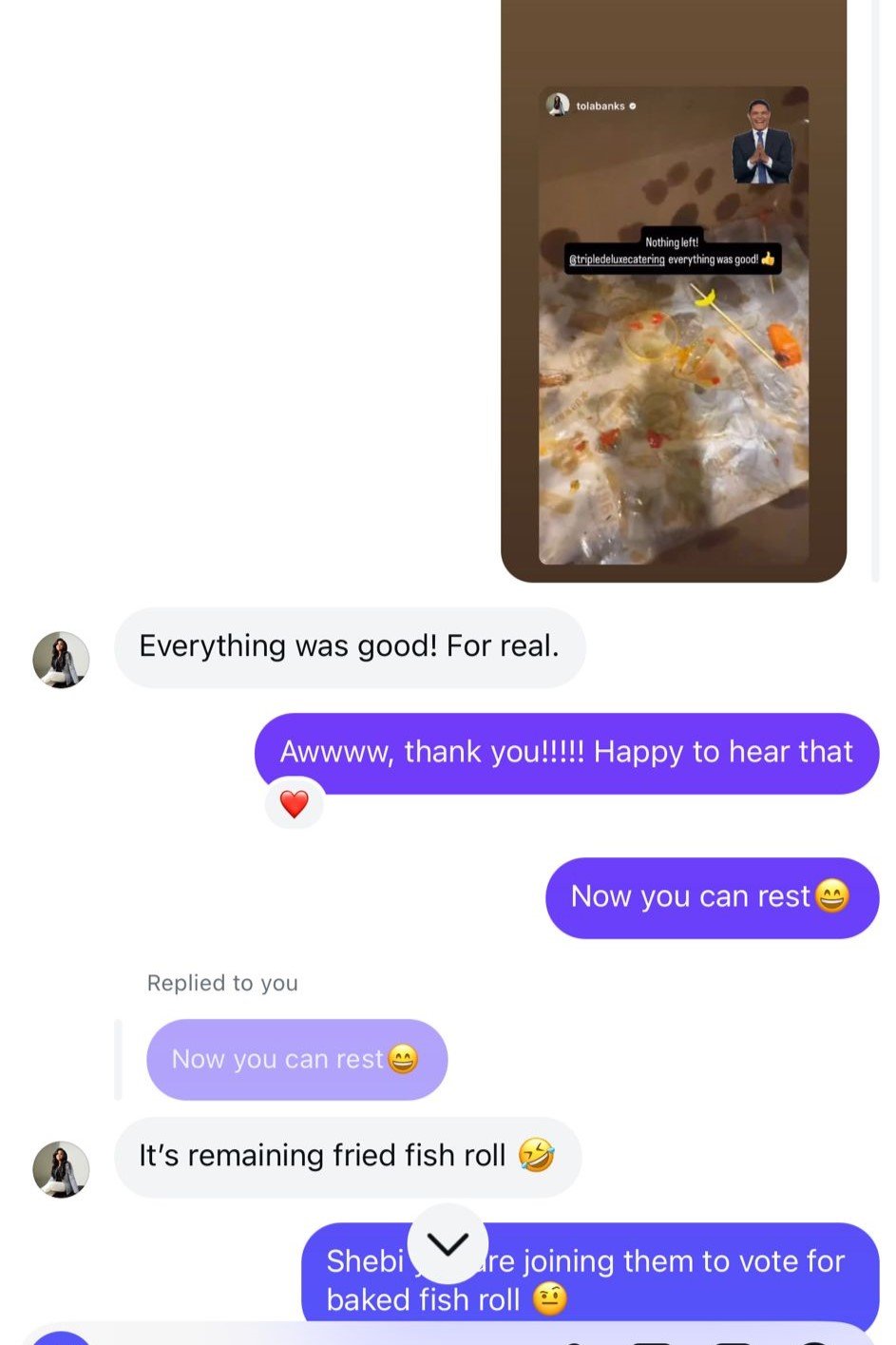Open profile picture beside fried fish roll message
896x1345 pixels.
point(61,1169)
